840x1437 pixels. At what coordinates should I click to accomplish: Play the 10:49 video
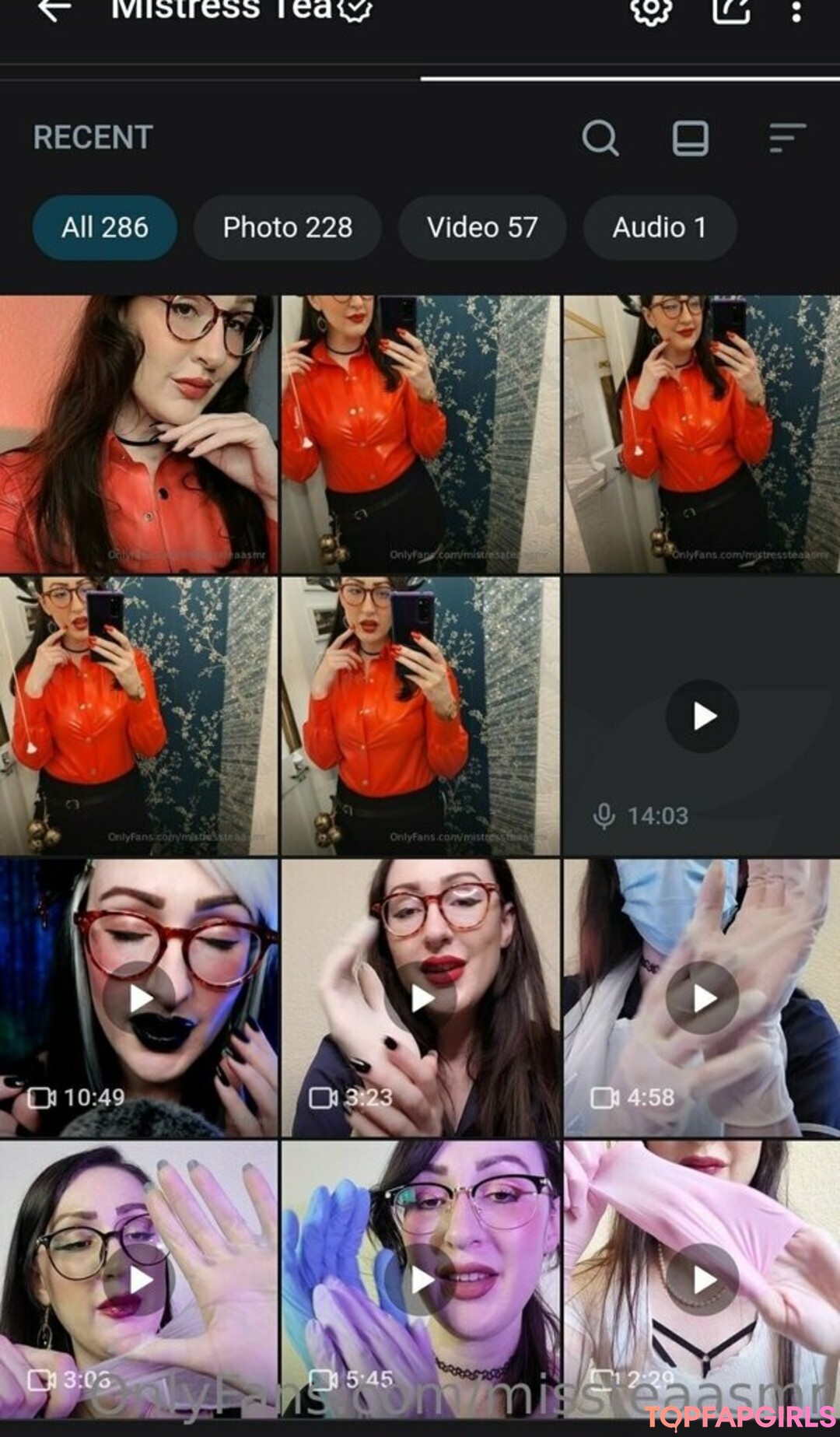(x=139, y=998)
